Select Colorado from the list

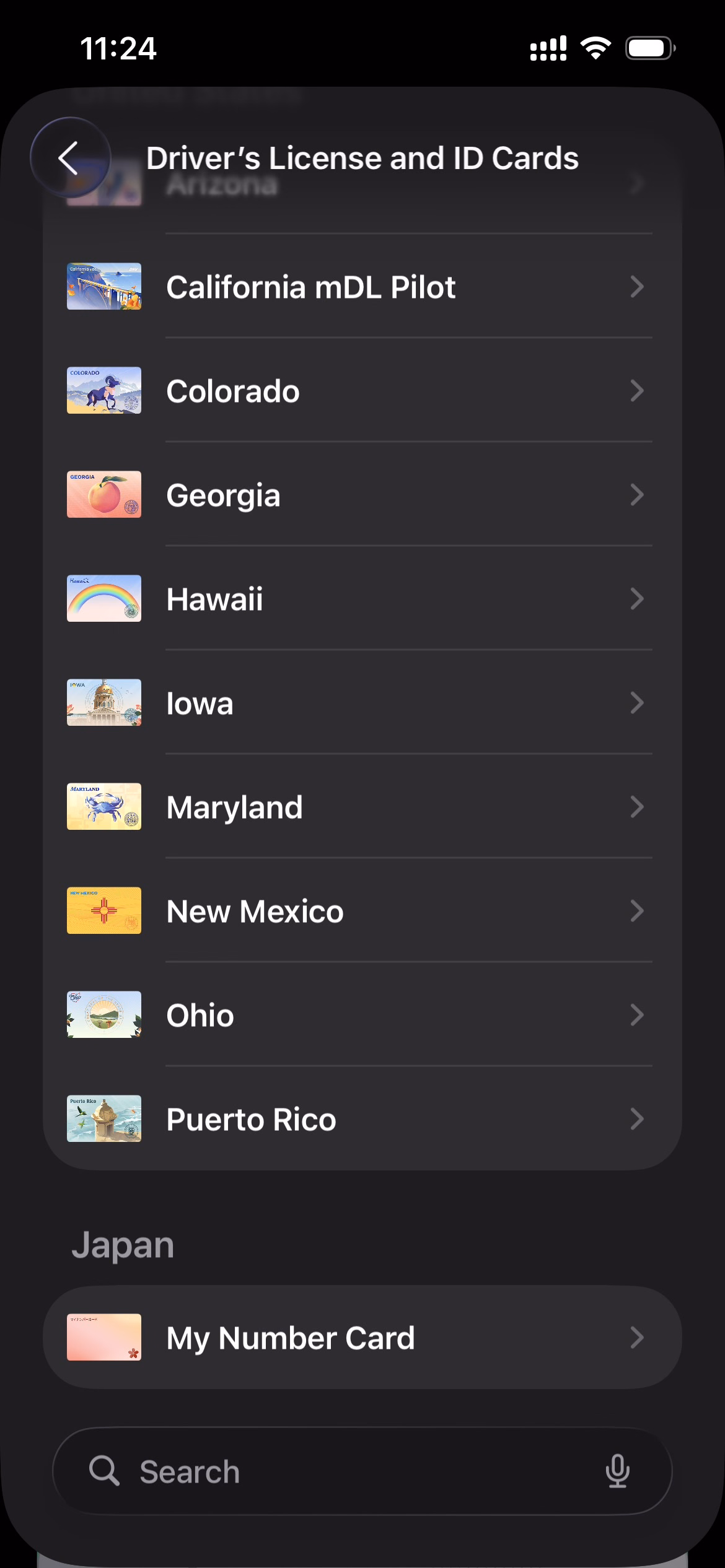362,391
